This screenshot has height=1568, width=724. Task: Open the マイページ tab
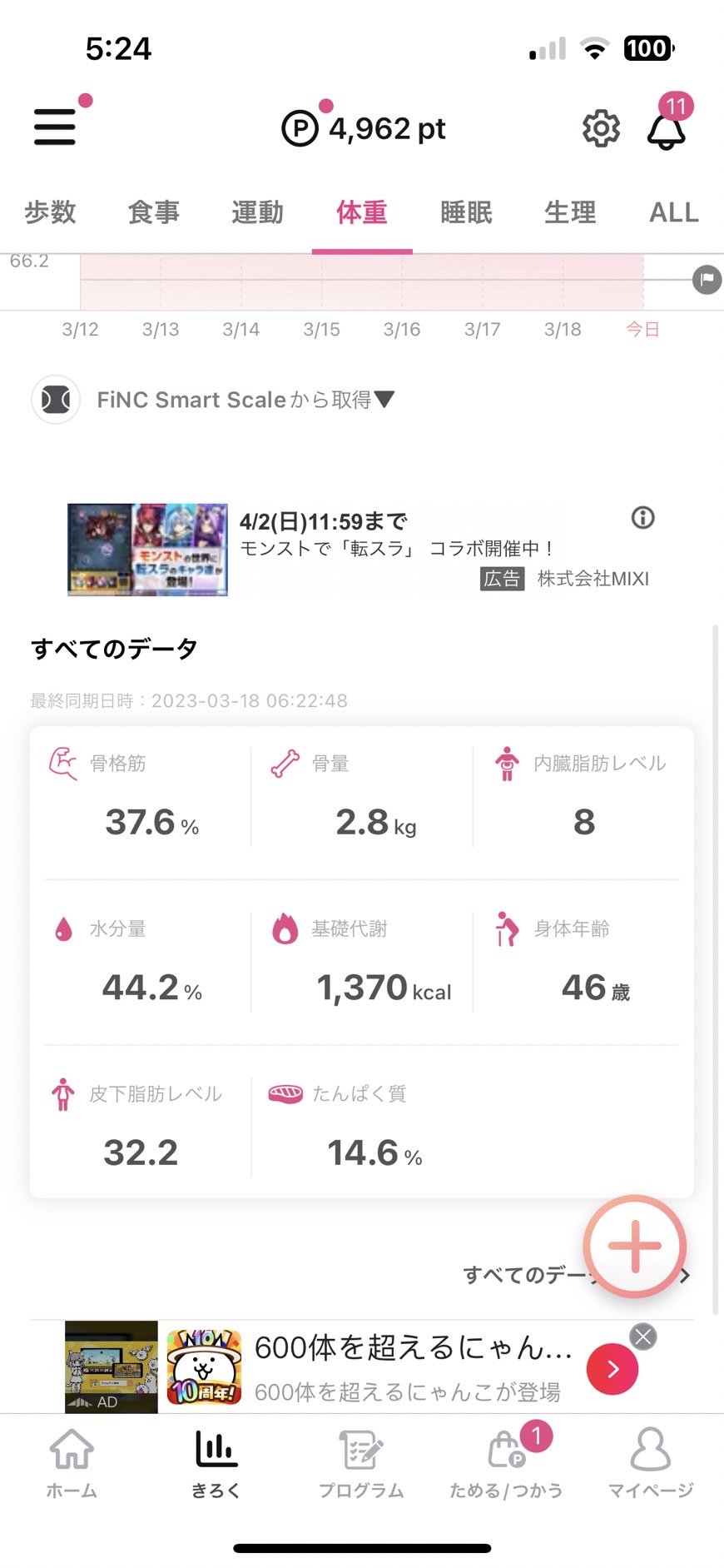651,1463
